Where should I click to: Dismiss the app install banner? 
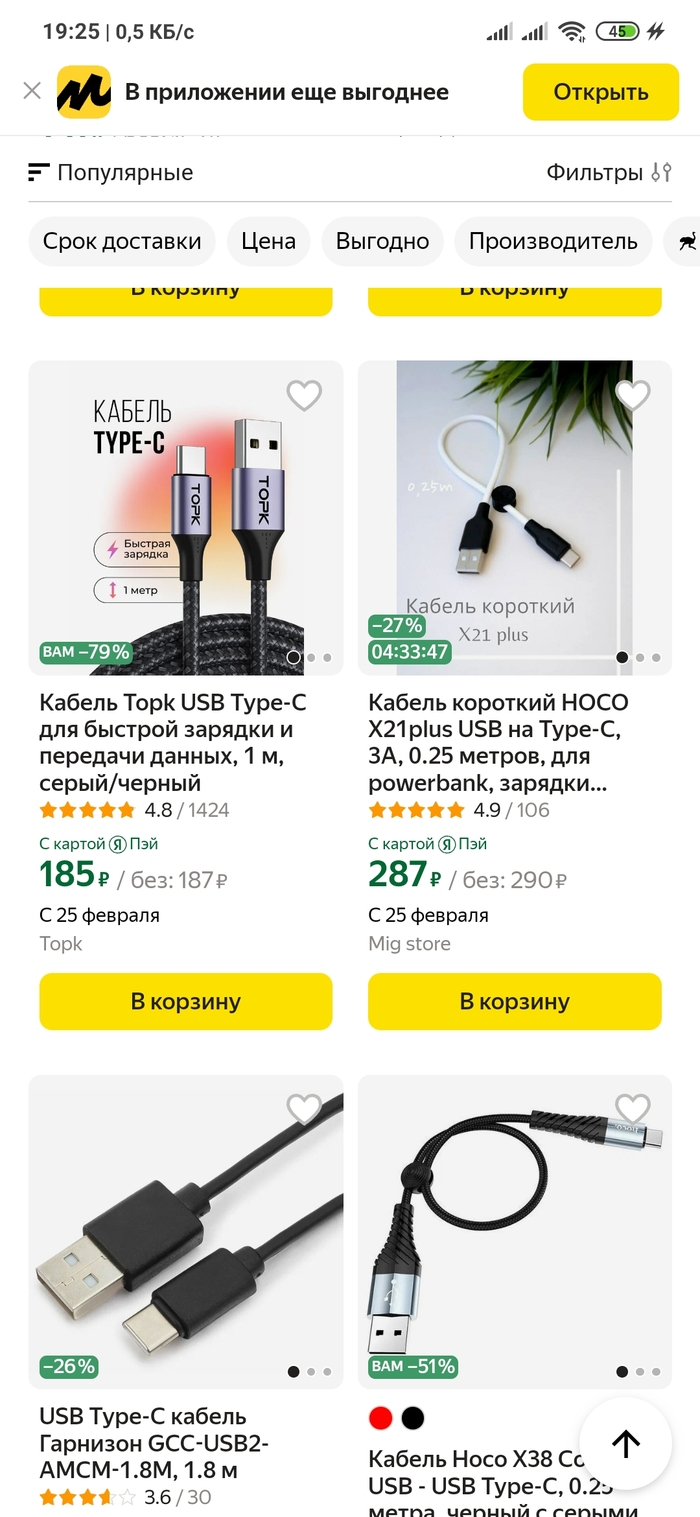coord(32,91)
